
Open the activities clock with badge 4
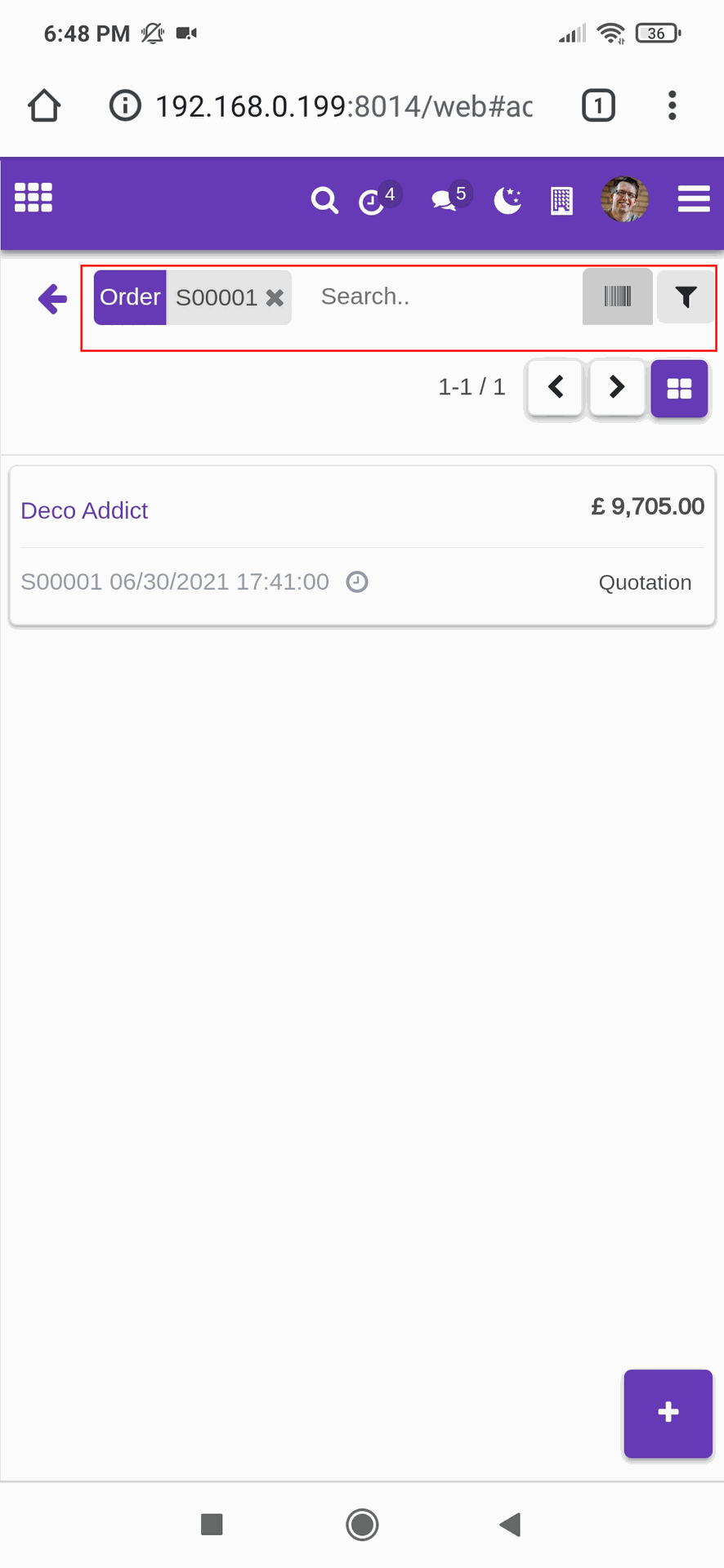(x=378, y=198)
